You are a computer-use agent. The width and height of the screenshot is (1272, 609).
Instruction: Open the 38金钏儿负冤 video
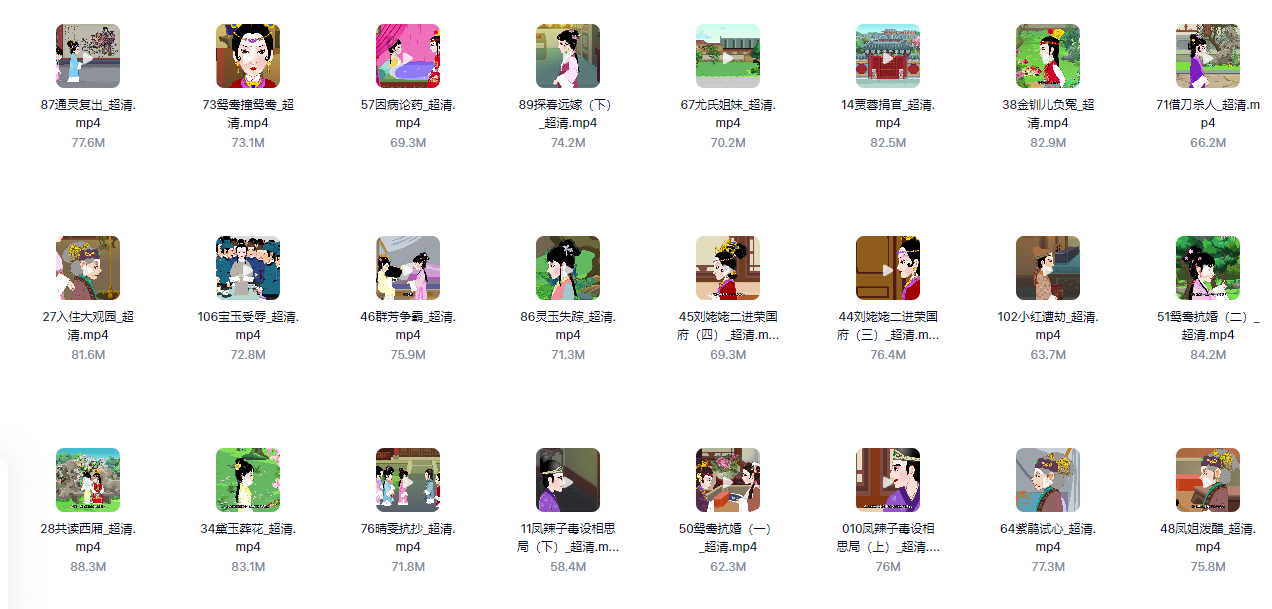1048,56
